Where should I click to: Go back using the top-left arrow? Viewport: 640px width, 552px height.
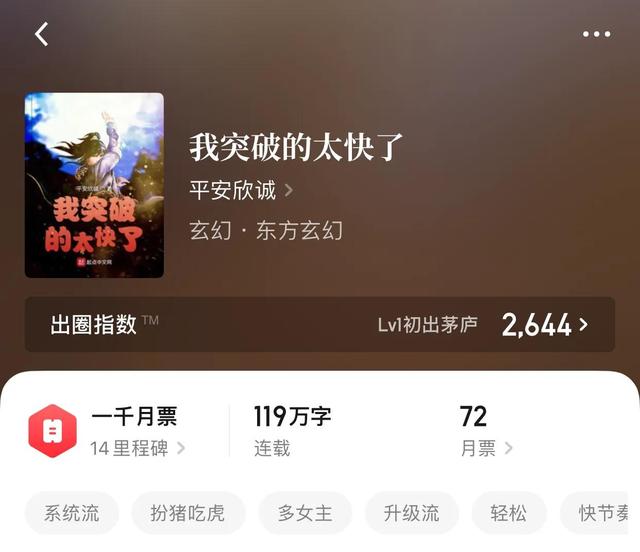[x=41, y=34]
